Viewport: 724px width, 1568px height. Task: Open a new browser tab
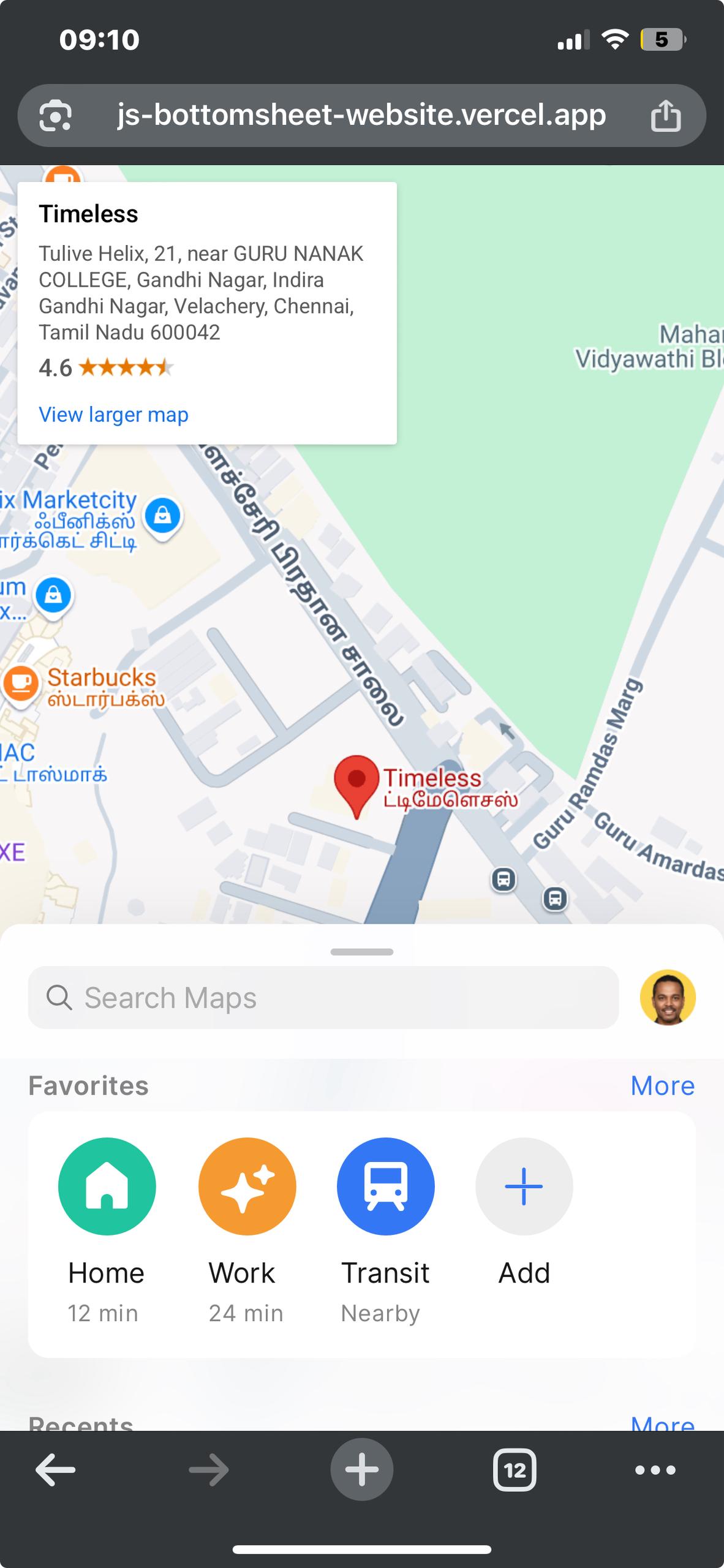pyautogui.click(x=361, y=1469)
